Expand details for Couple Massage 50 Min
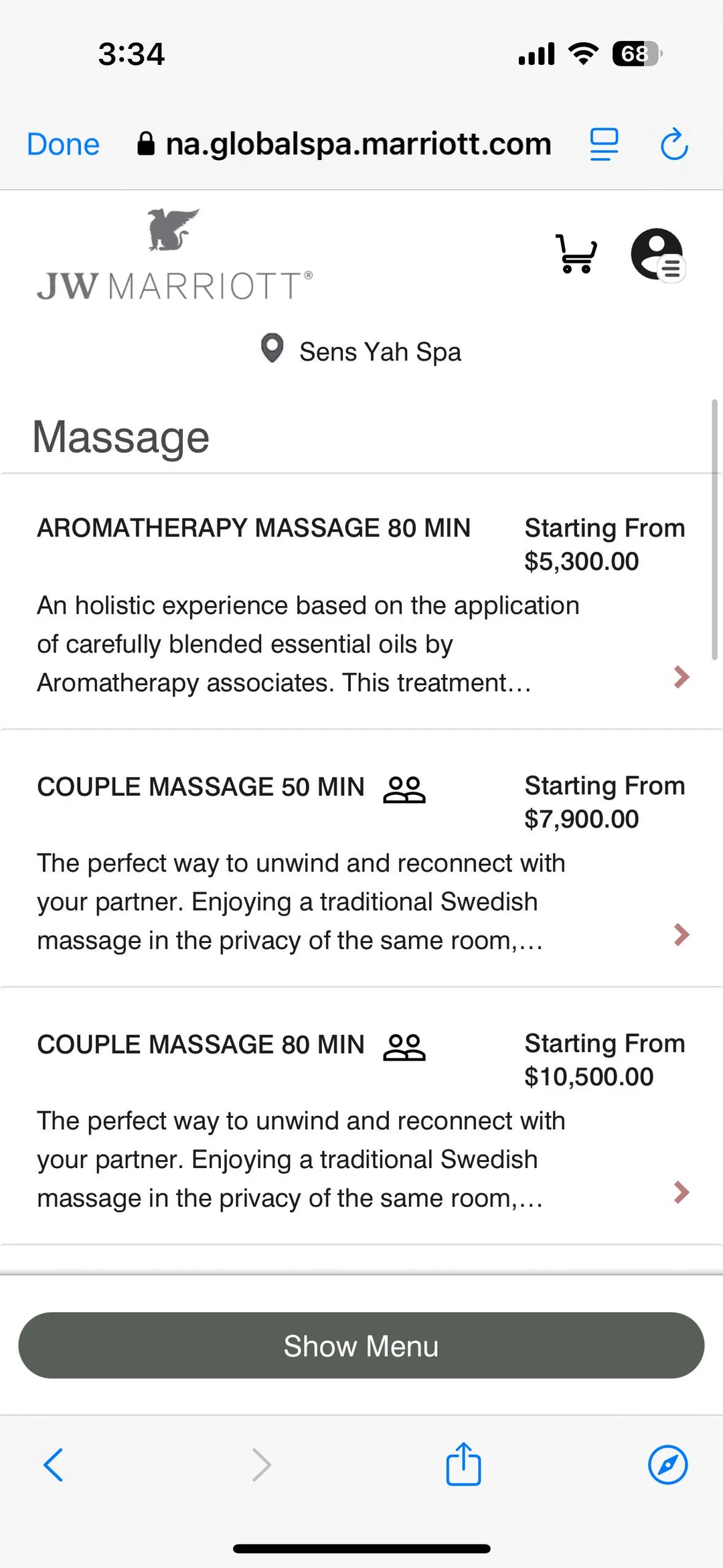This screenshot has width=723, height=1568. click(x=682, y=934)
